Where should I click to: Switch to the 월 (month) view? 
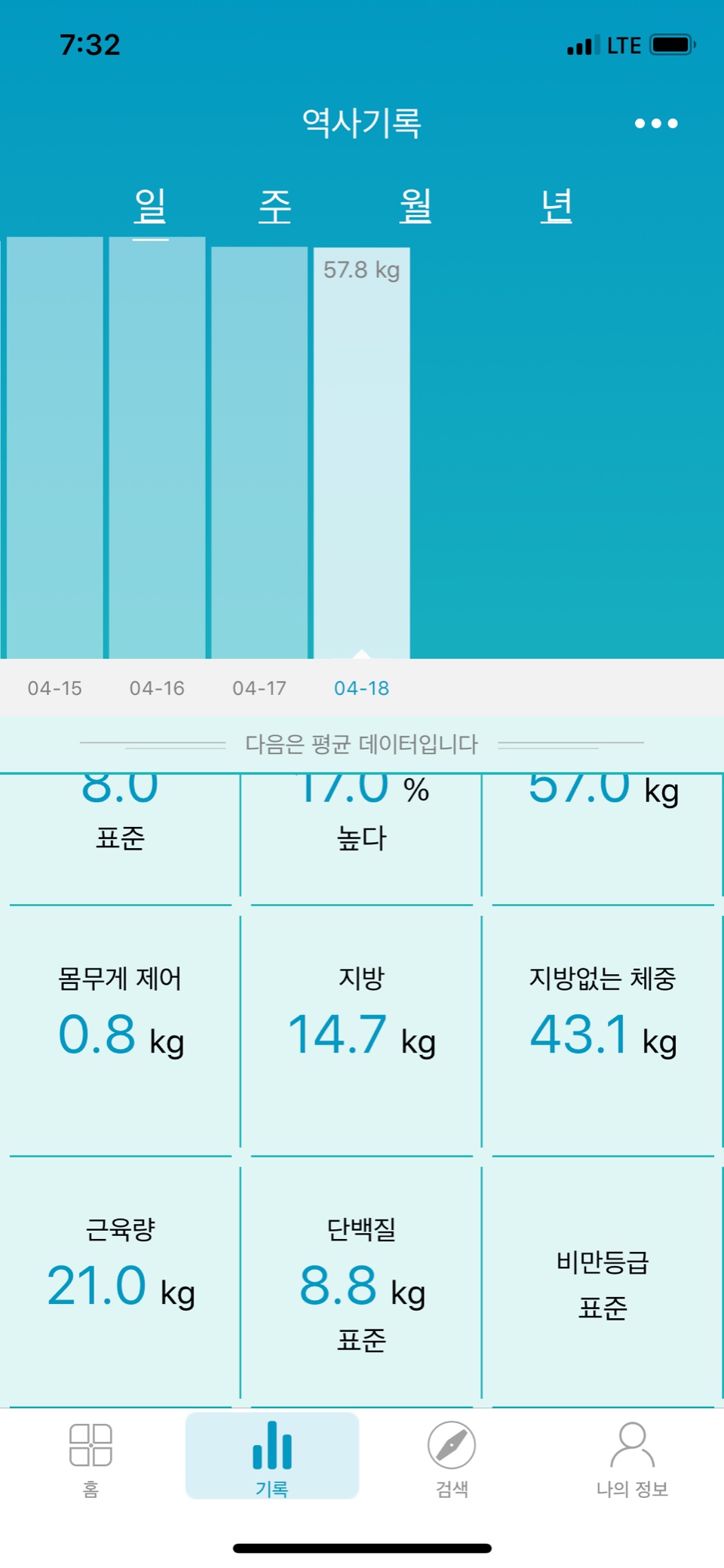416,207
